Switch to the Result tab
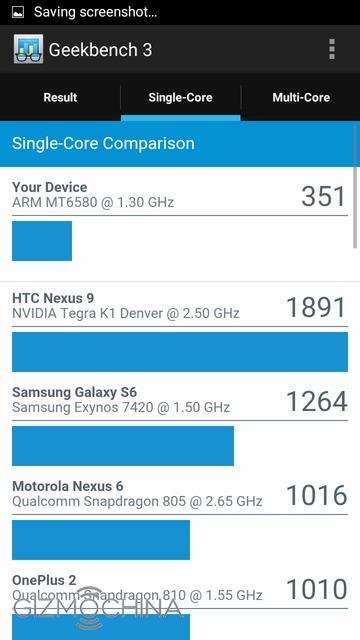 pos(60,98)
